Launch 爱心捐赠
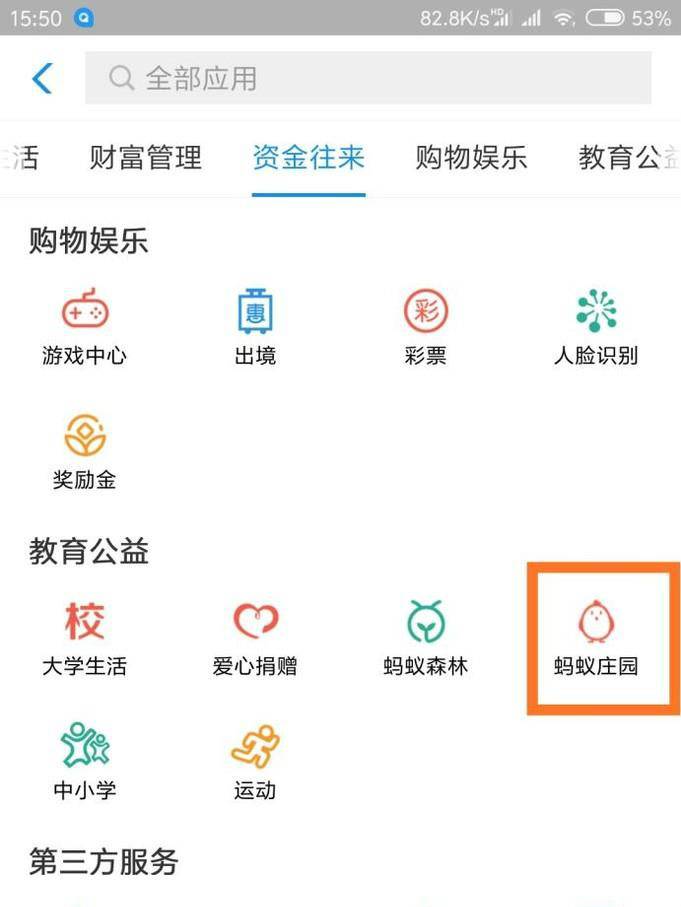This screenshot has height=907, width=681. click(255, 638)
